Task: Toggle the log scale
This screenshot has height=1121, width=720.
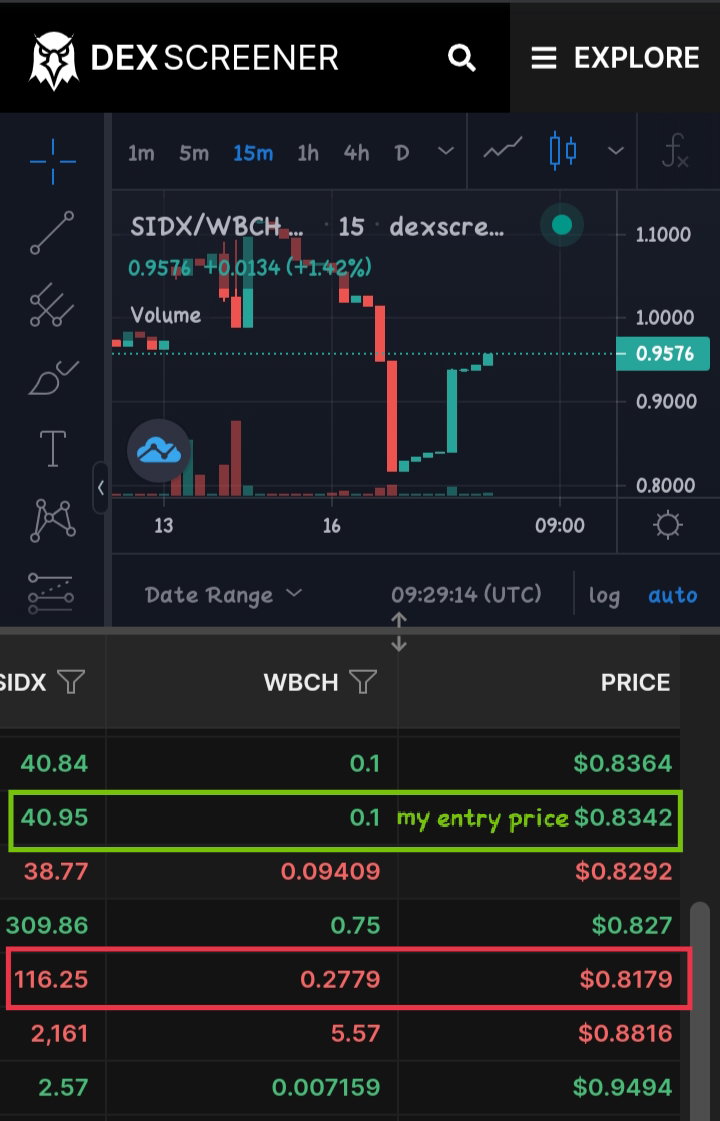Action: tap(604, 596)
